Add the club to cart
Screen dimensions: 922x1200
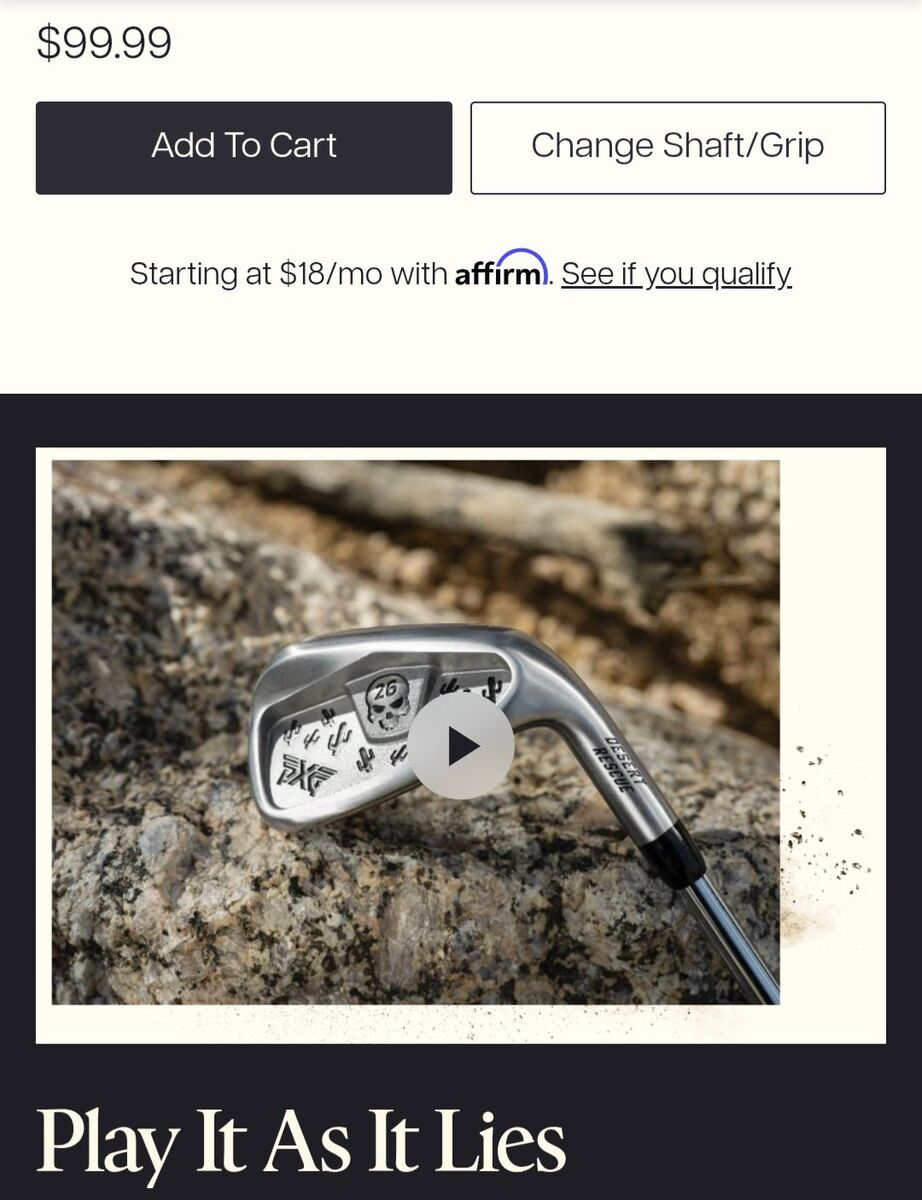click(243, 147)
